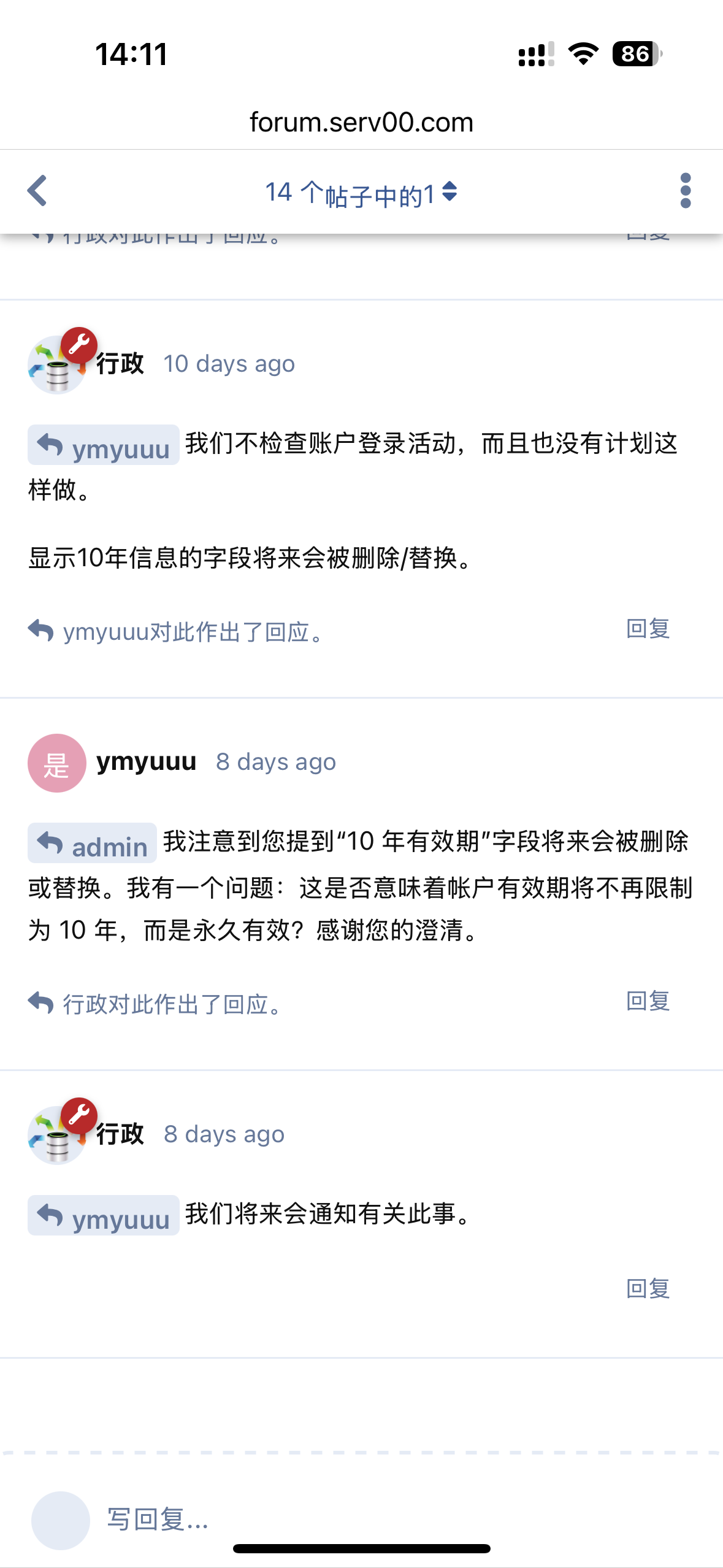723x1568 pixels.
Task: Open the '10 days ago' timestamp permalink
Action: click(229, 364)
